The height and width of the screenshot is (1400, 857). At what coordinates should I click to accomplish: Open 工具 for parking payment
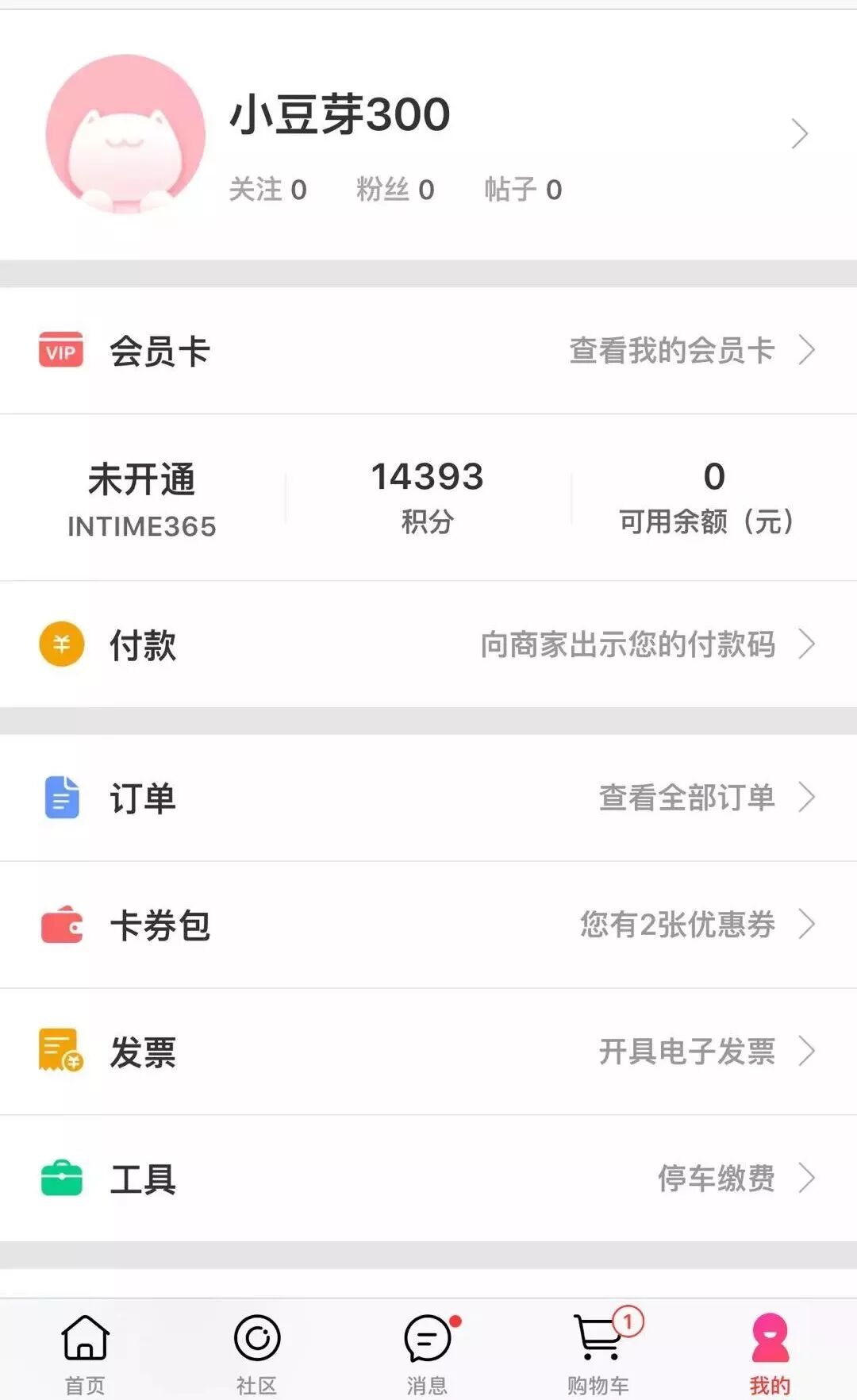tap(428, 1179)
